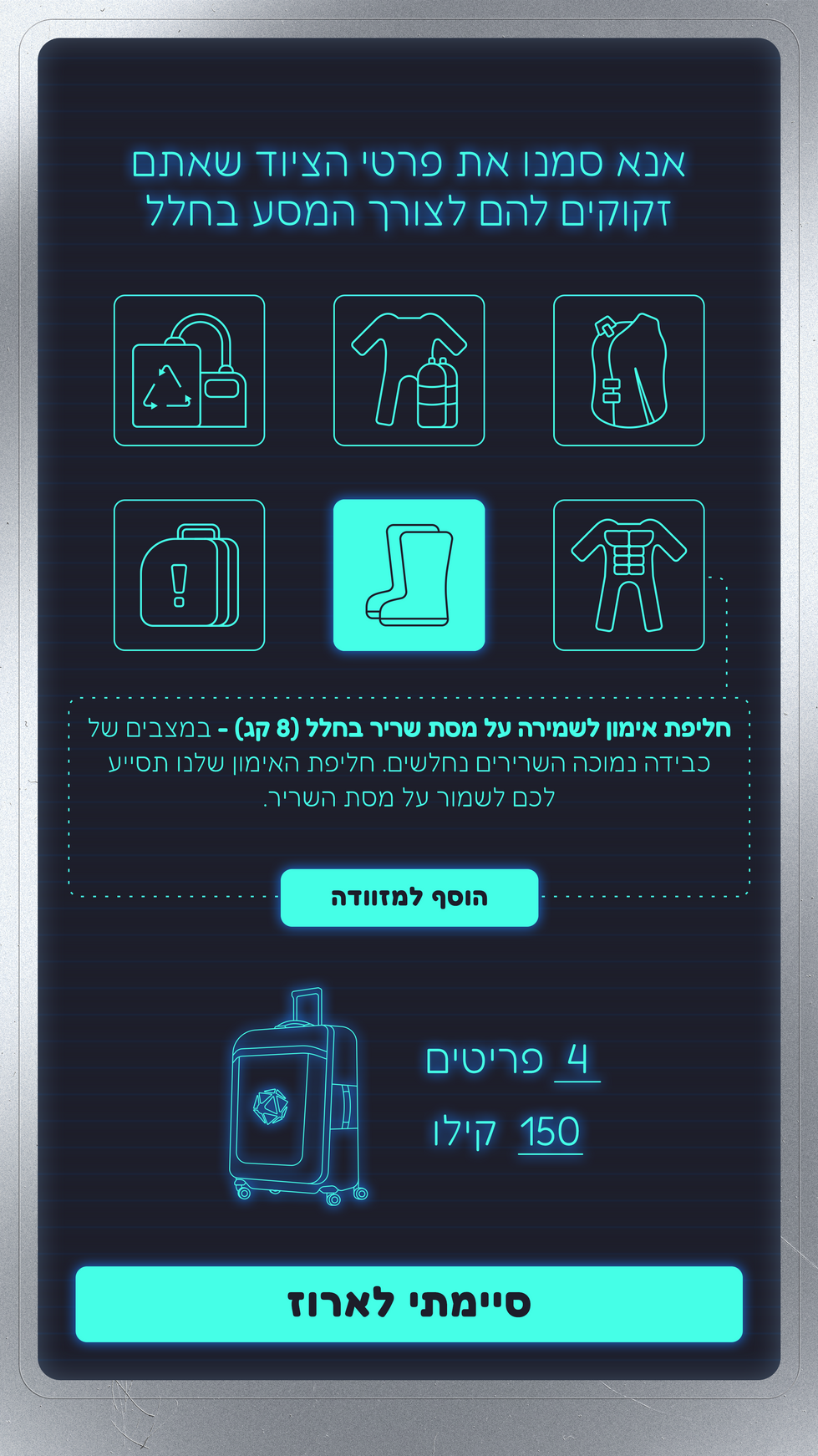Select the suit with oxygen tank tile

coord(409,370)
